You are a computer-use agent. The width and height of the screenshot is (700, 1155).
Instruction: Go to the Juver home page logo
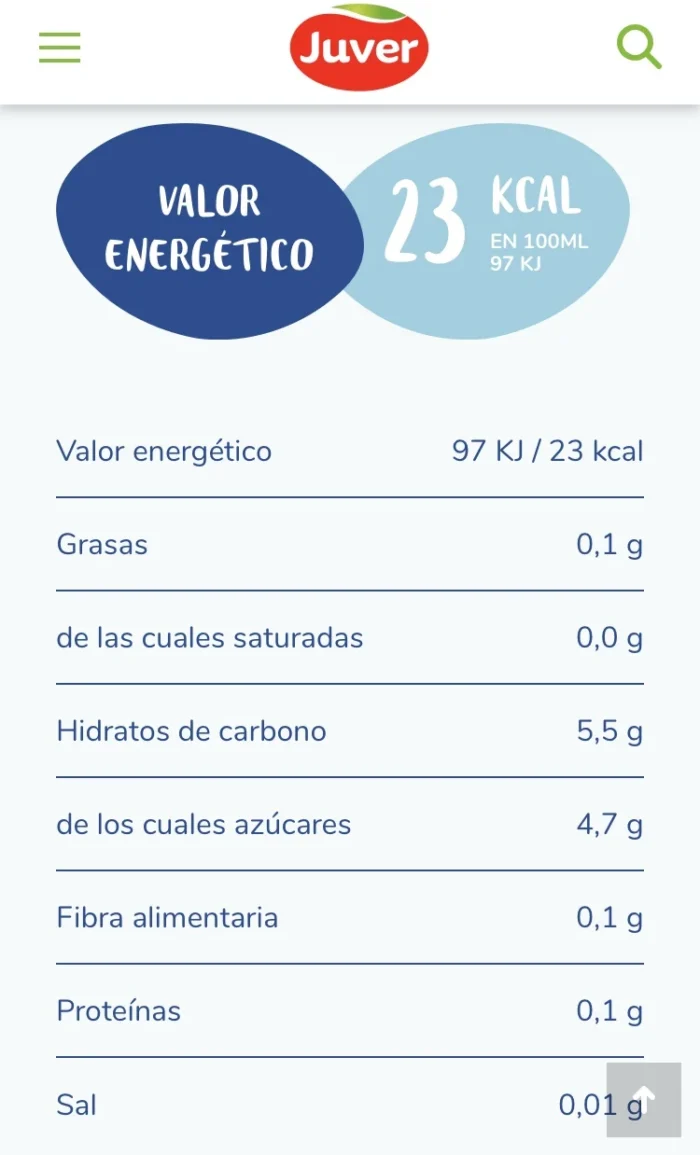click(x=359, y=47)
